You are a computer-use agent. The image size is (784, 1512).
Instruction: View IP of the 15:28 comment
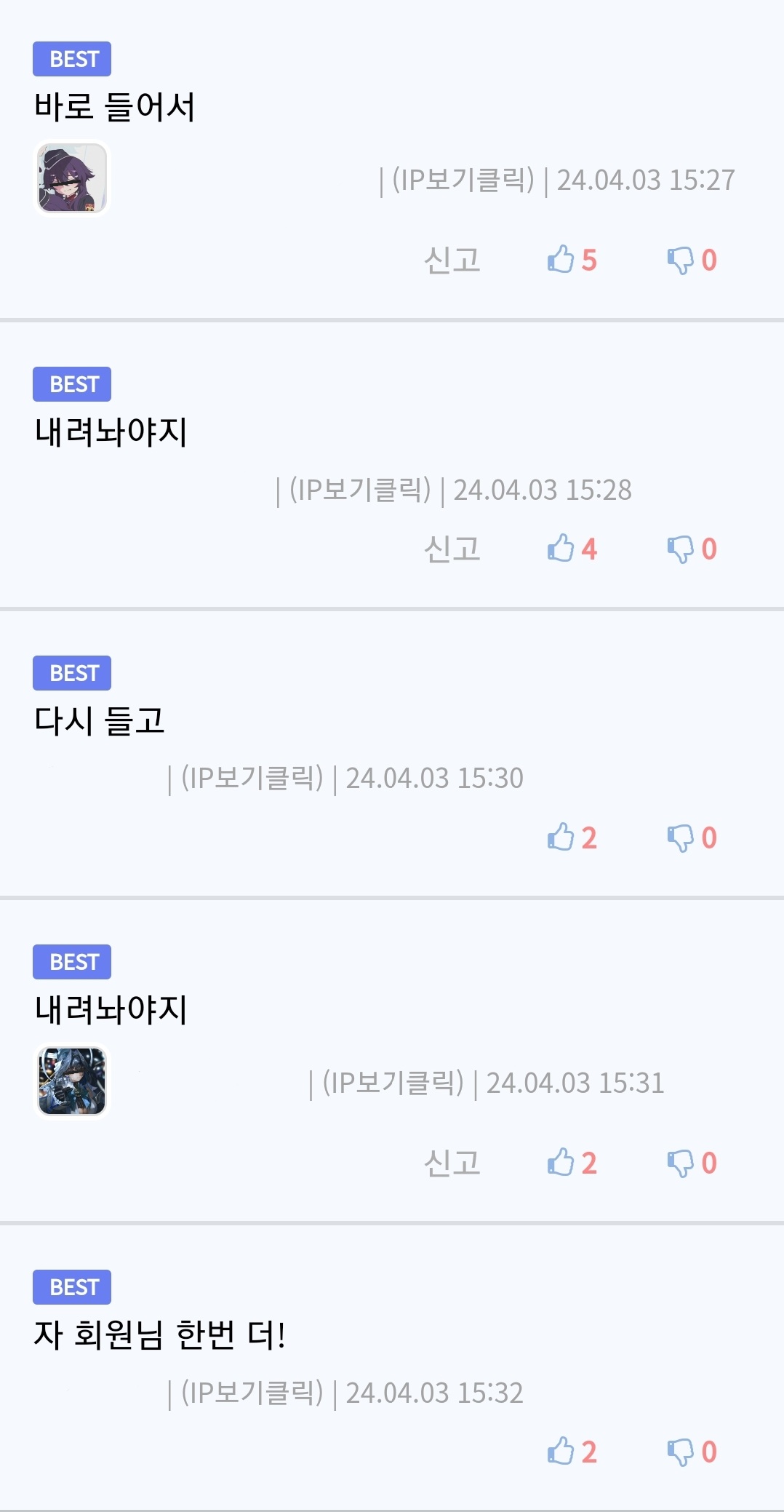tap(360, 490)
